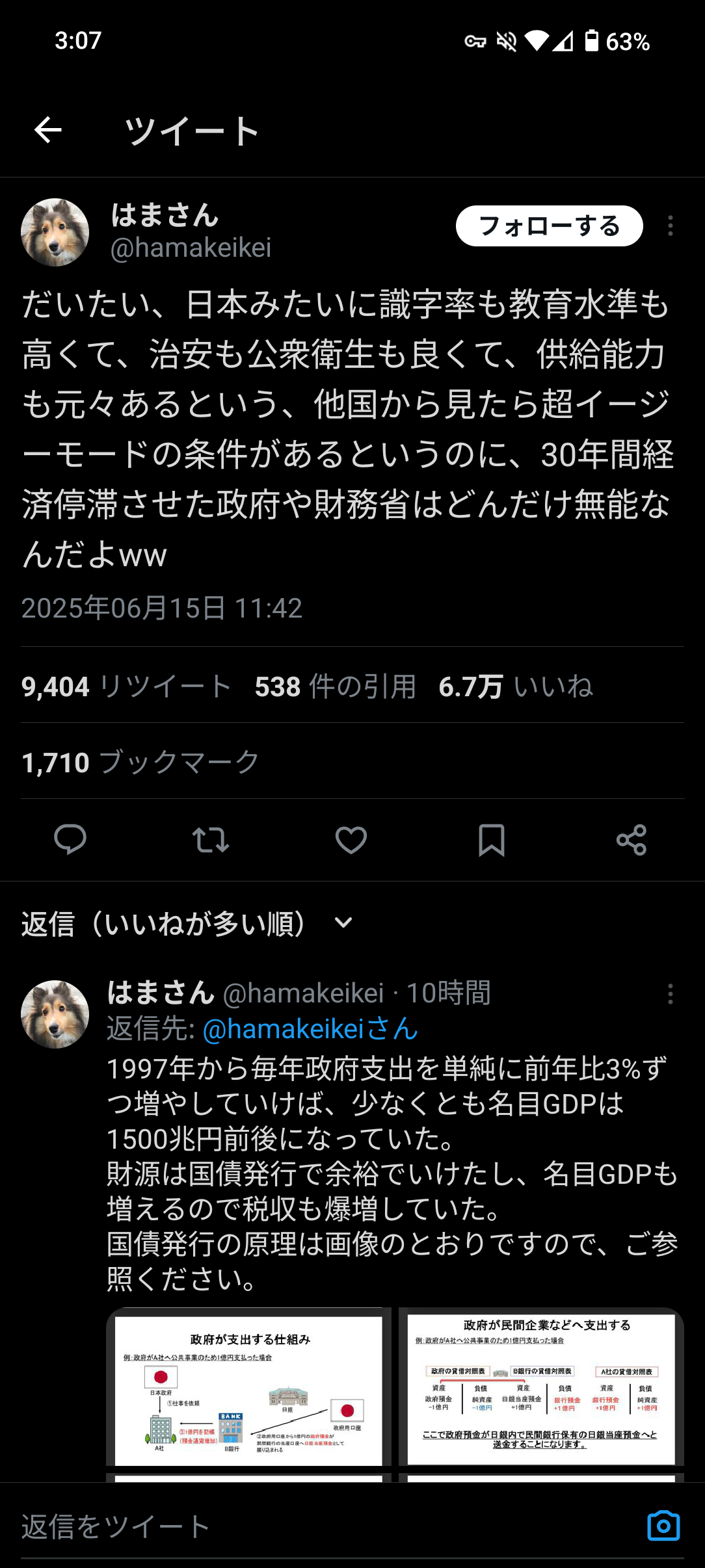The image size is (705, 1568).
Task: Open はまさん's profile picture on main tweet
Action: click(55, 232)
